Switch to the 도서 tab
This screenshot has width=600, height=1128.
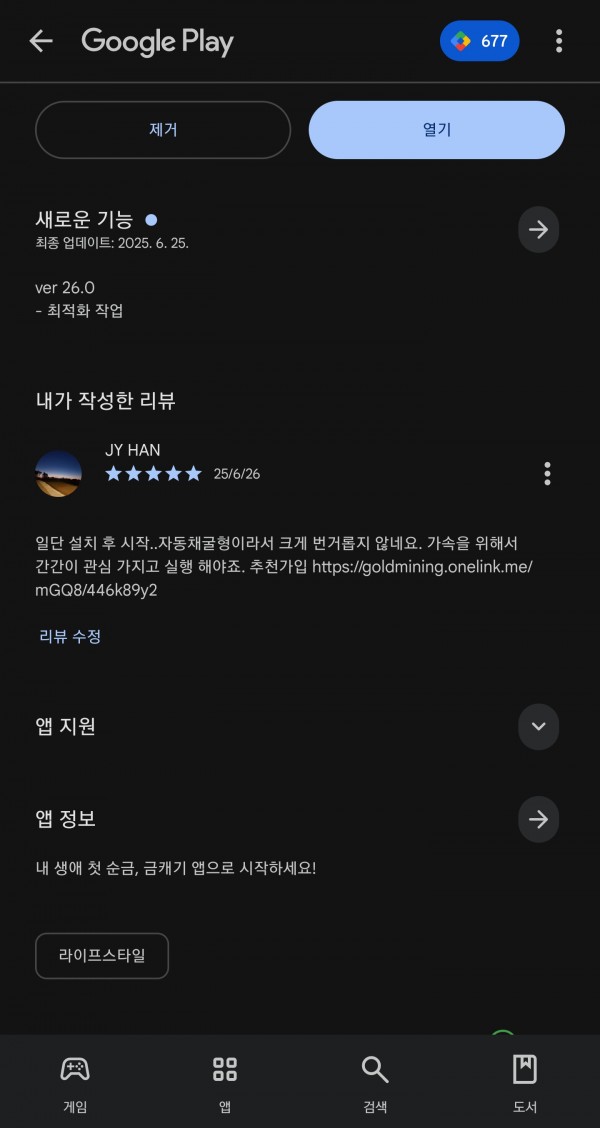coord(524,1083)
